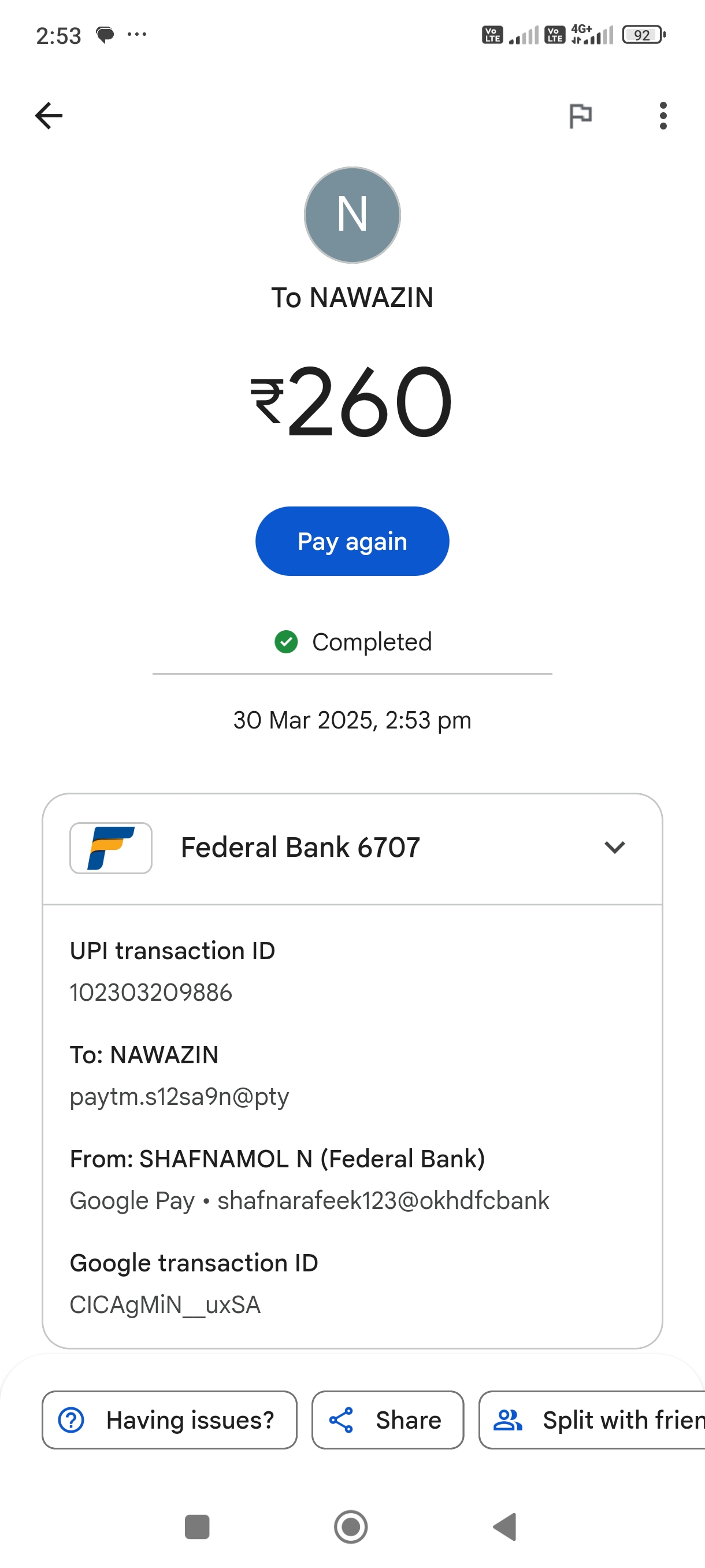Share this payment receipt
Image resolution: width=705 pixels, height=1568 pixels.
[388, 1420]
